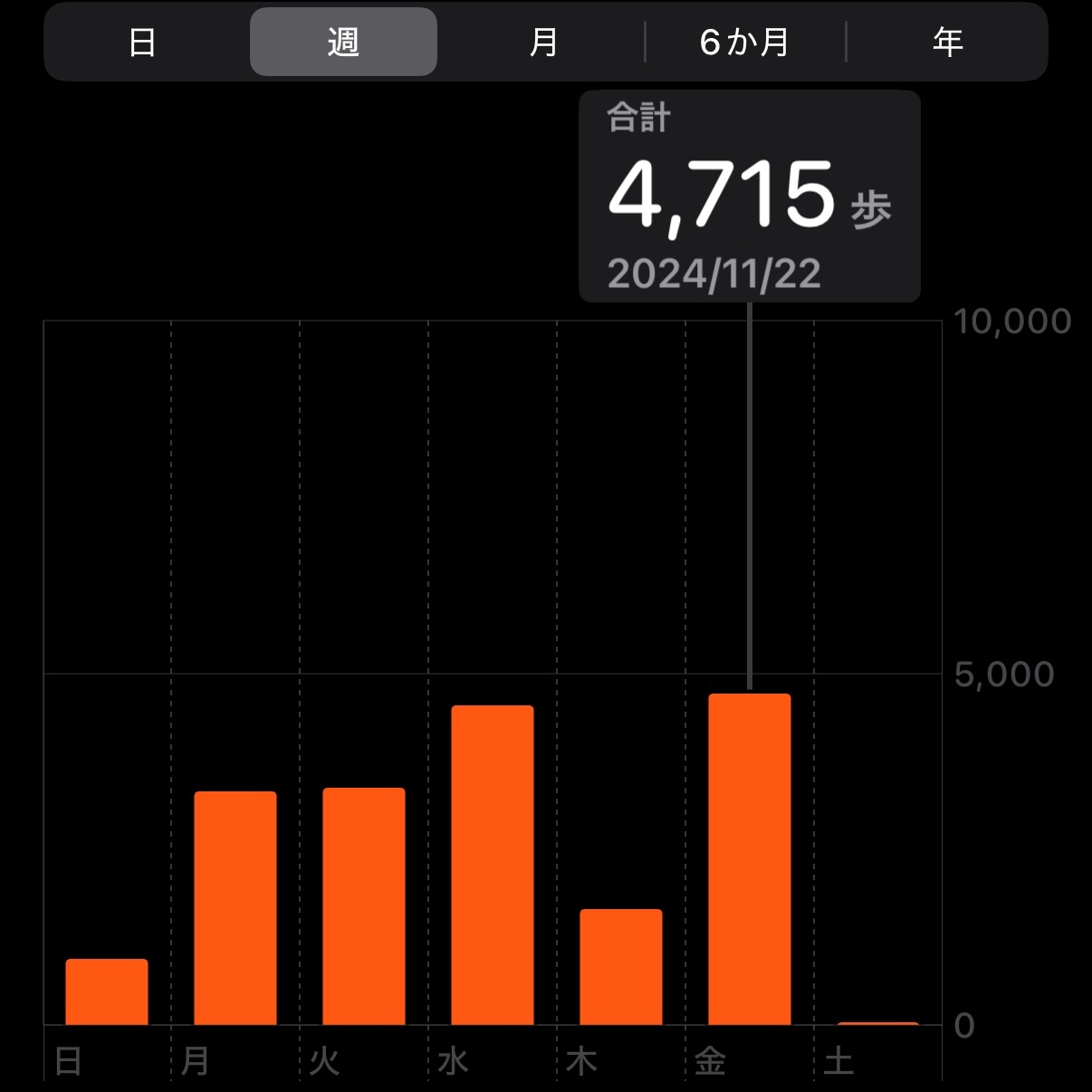Show steps for 水 (Wednesday) bar
This screenshot has width=1092, height=1092.
tap(493, 865)
